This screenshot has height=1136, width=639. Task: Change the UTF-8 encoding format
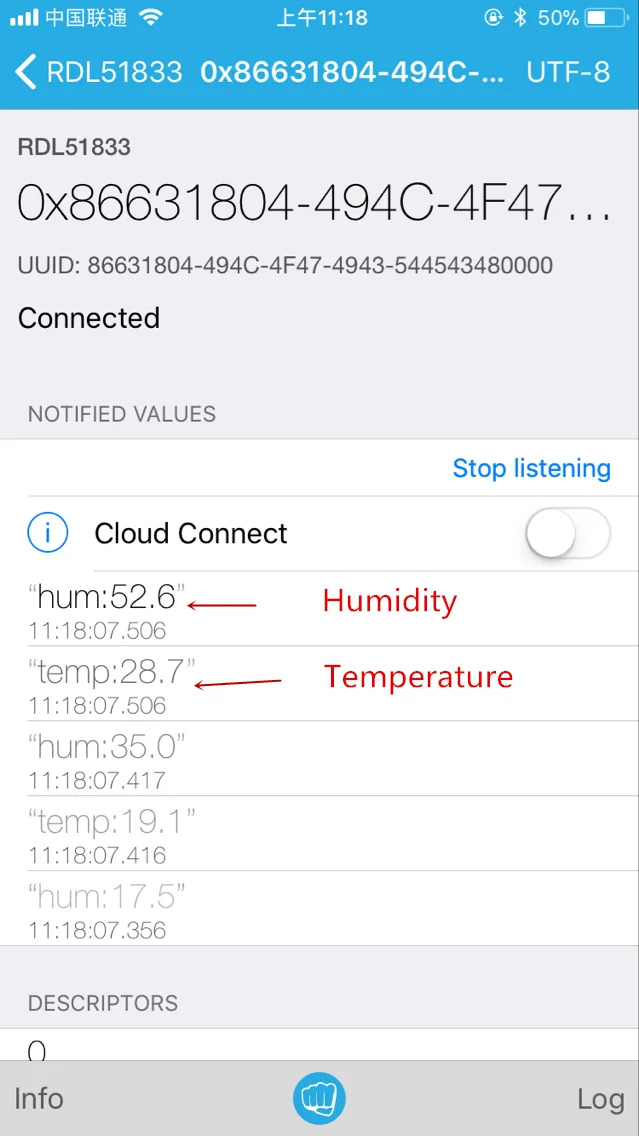point(567,72)
